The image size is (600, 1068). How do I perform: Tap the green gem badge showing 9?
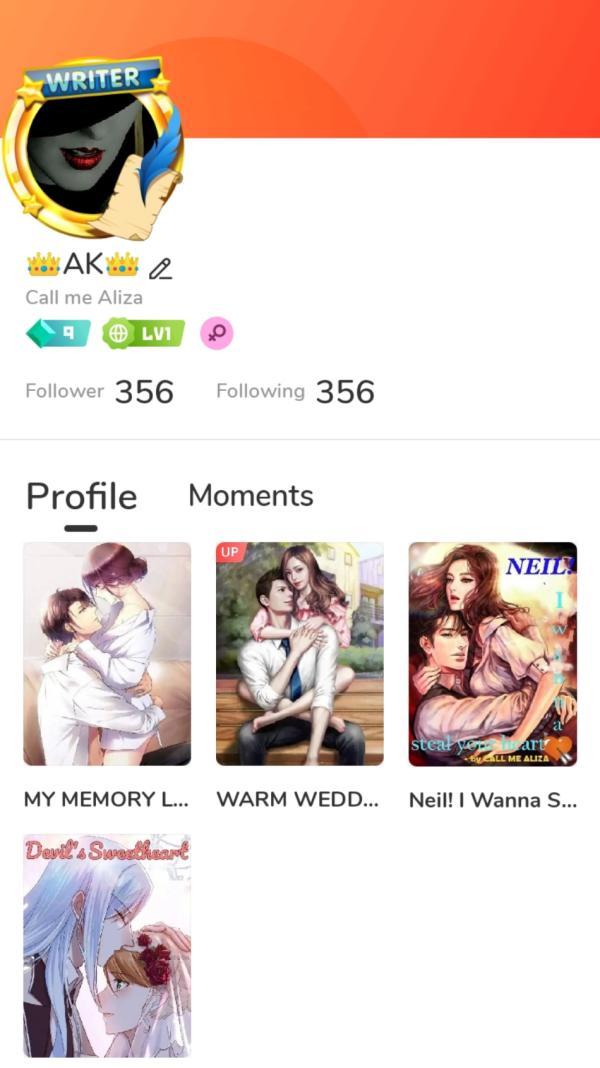[58, 334]
